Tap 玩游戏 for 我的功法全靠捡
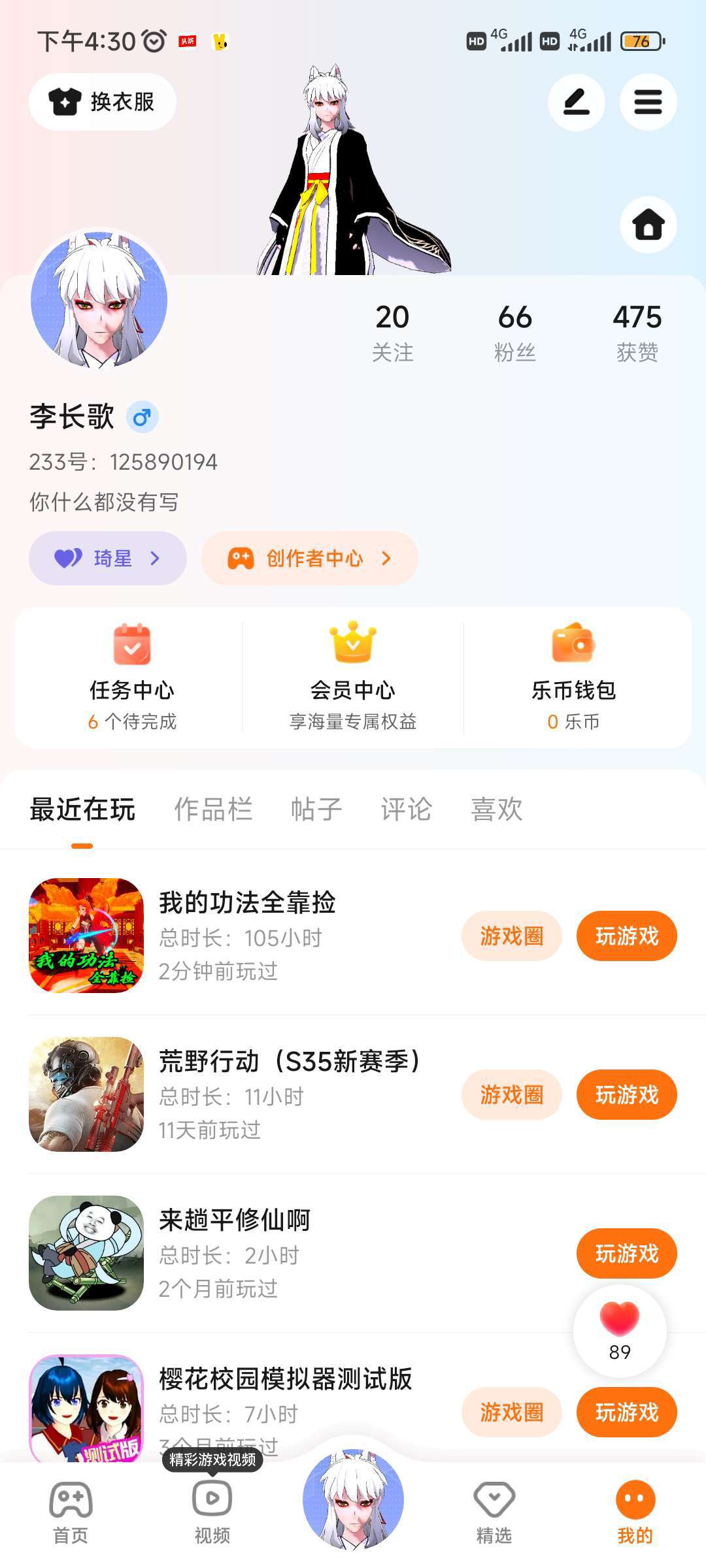This screenshot has height=1568, width=706. coord(626,936)
